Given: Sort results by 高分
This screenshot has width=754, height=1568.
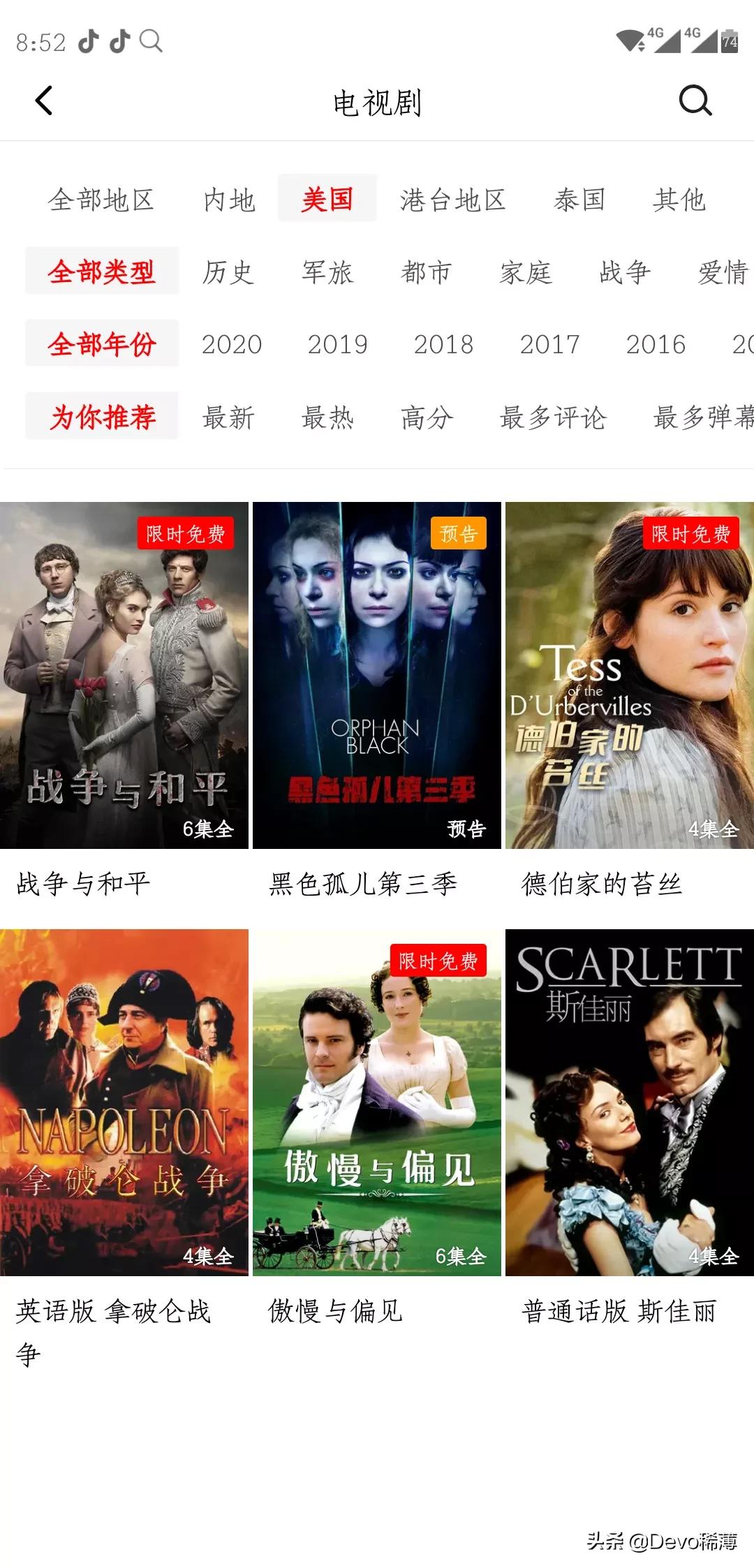Looking at the screenshot, I should [427, 417].
